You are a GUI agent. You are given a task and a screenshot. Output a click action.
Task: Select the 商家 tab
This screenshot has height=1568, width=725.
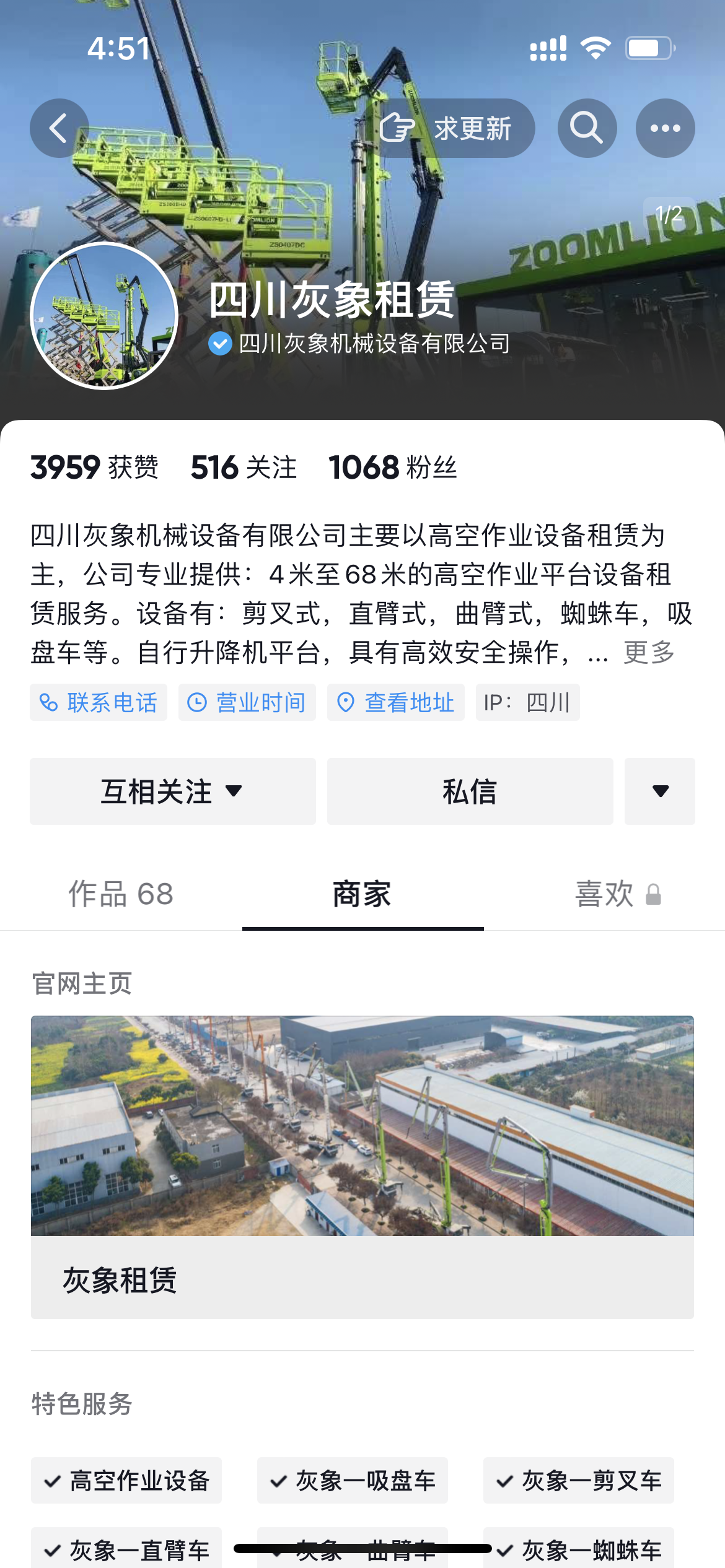click(x=362, y=894)
